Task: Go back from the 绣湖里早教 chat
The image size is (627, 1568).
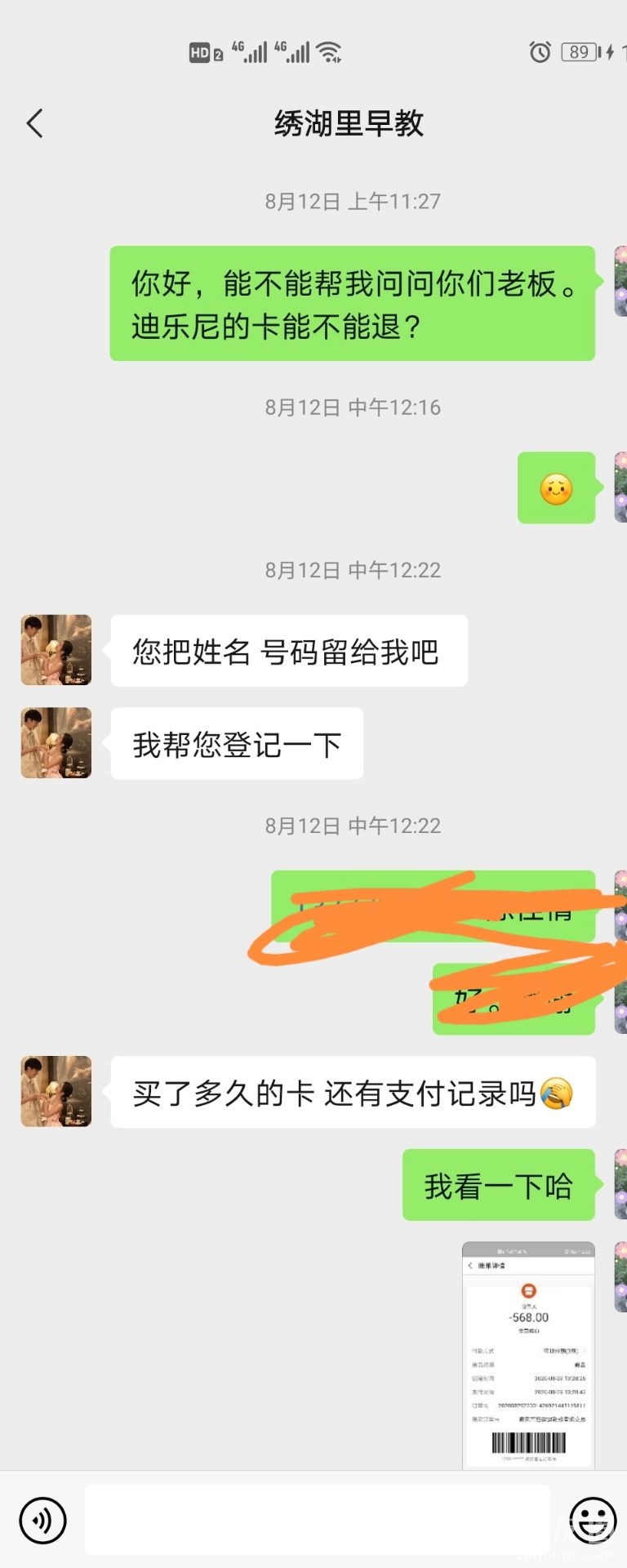Action: click(x=34, y=124)
